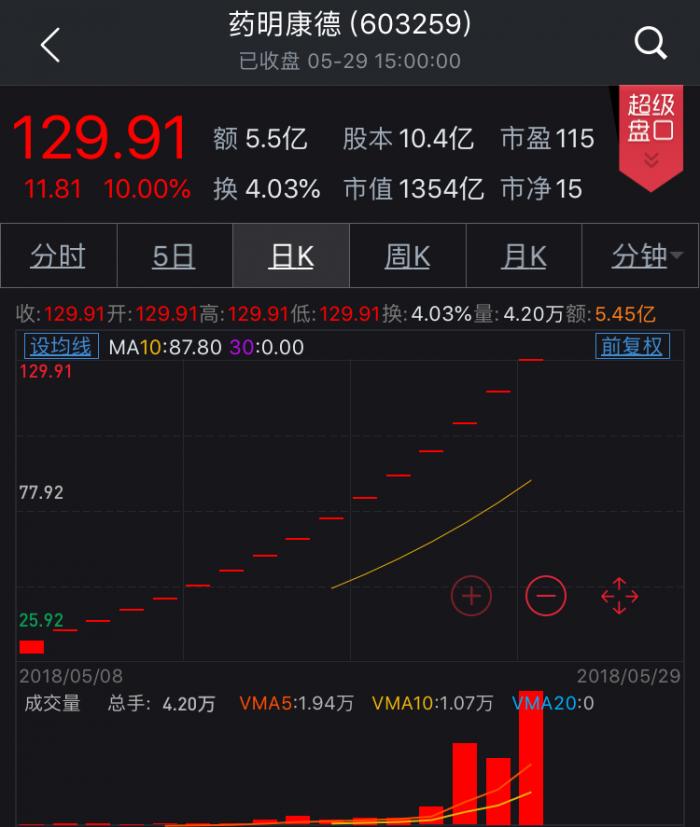
Task: Zoom out the K-line chart with minus
Action: [545, 597]
